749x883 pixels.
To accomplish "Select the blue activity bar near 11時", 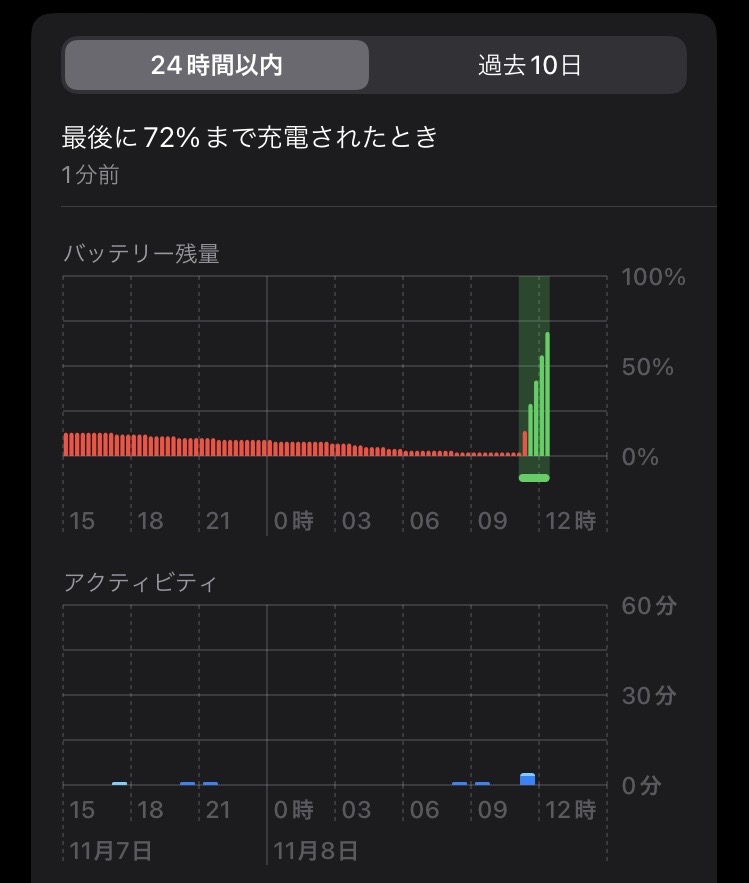I will click(528, 779).
